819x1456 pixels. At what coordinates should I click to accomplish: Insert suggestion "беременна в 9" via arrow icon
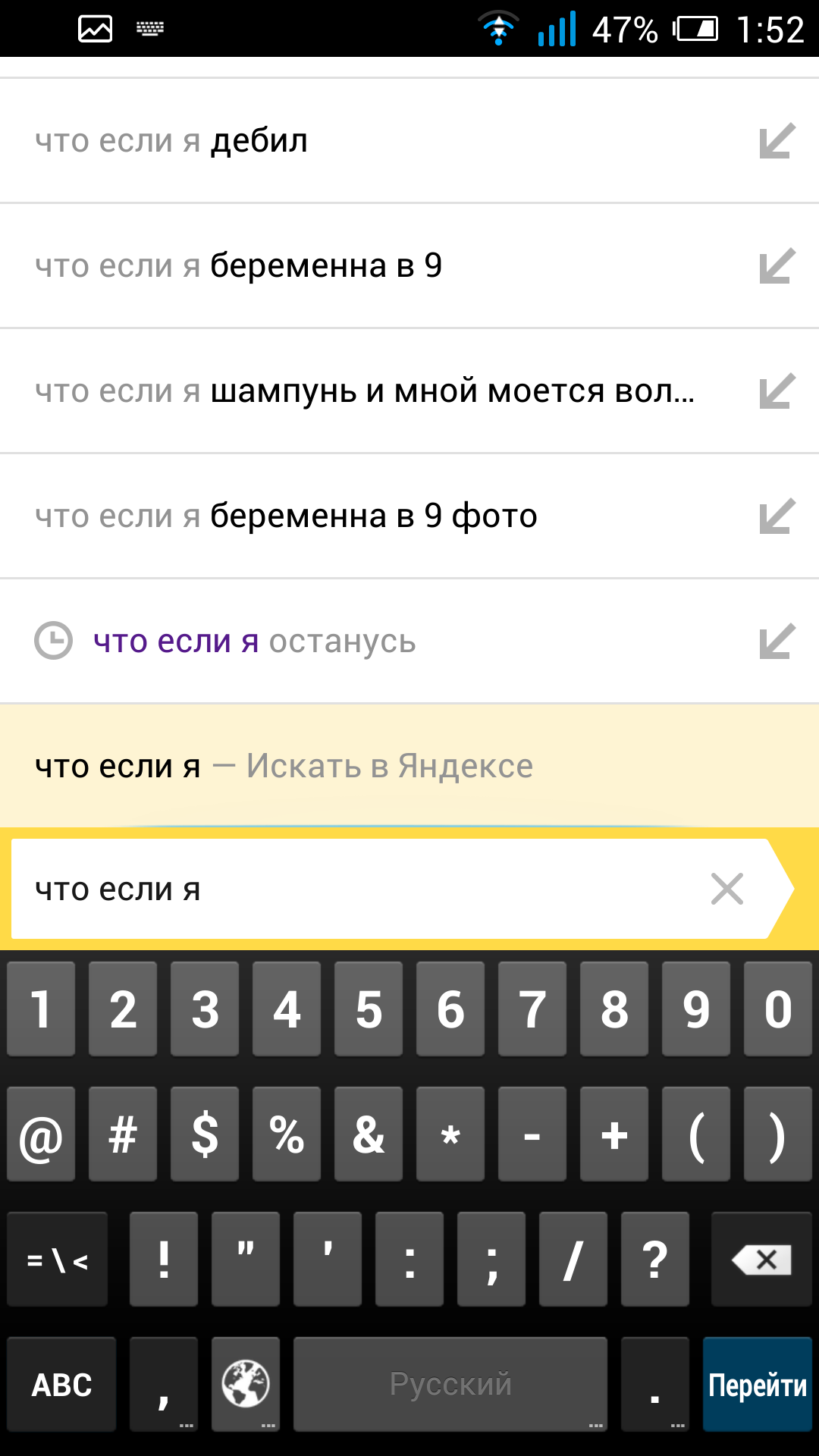click(x=773, y=265)
